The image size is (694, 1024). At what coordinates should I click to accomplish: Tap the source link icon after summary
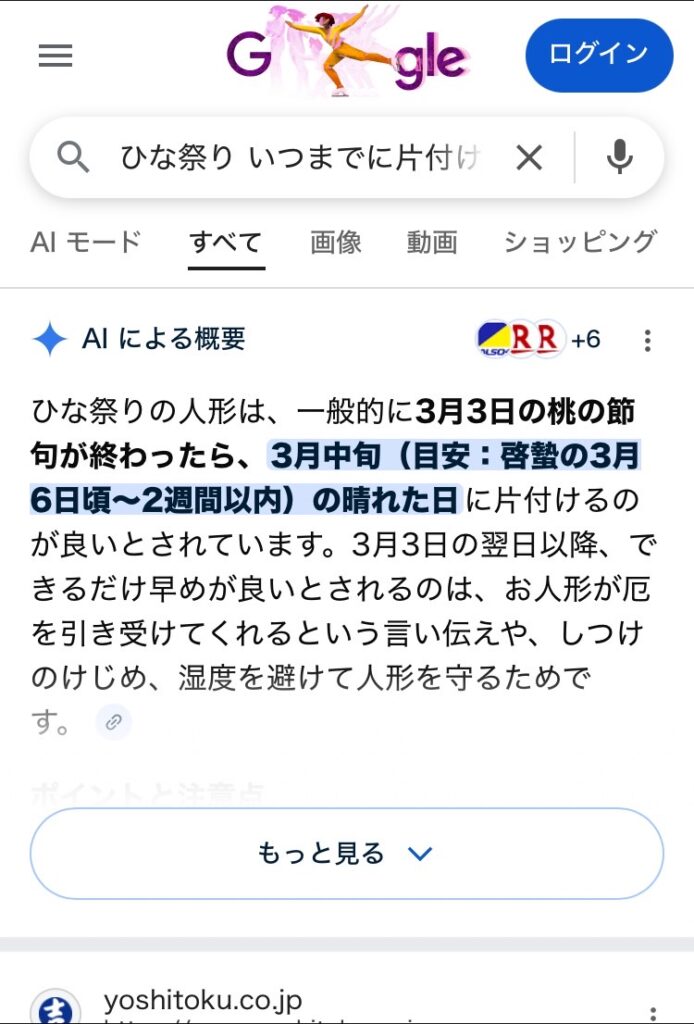(x=114, y=722)
